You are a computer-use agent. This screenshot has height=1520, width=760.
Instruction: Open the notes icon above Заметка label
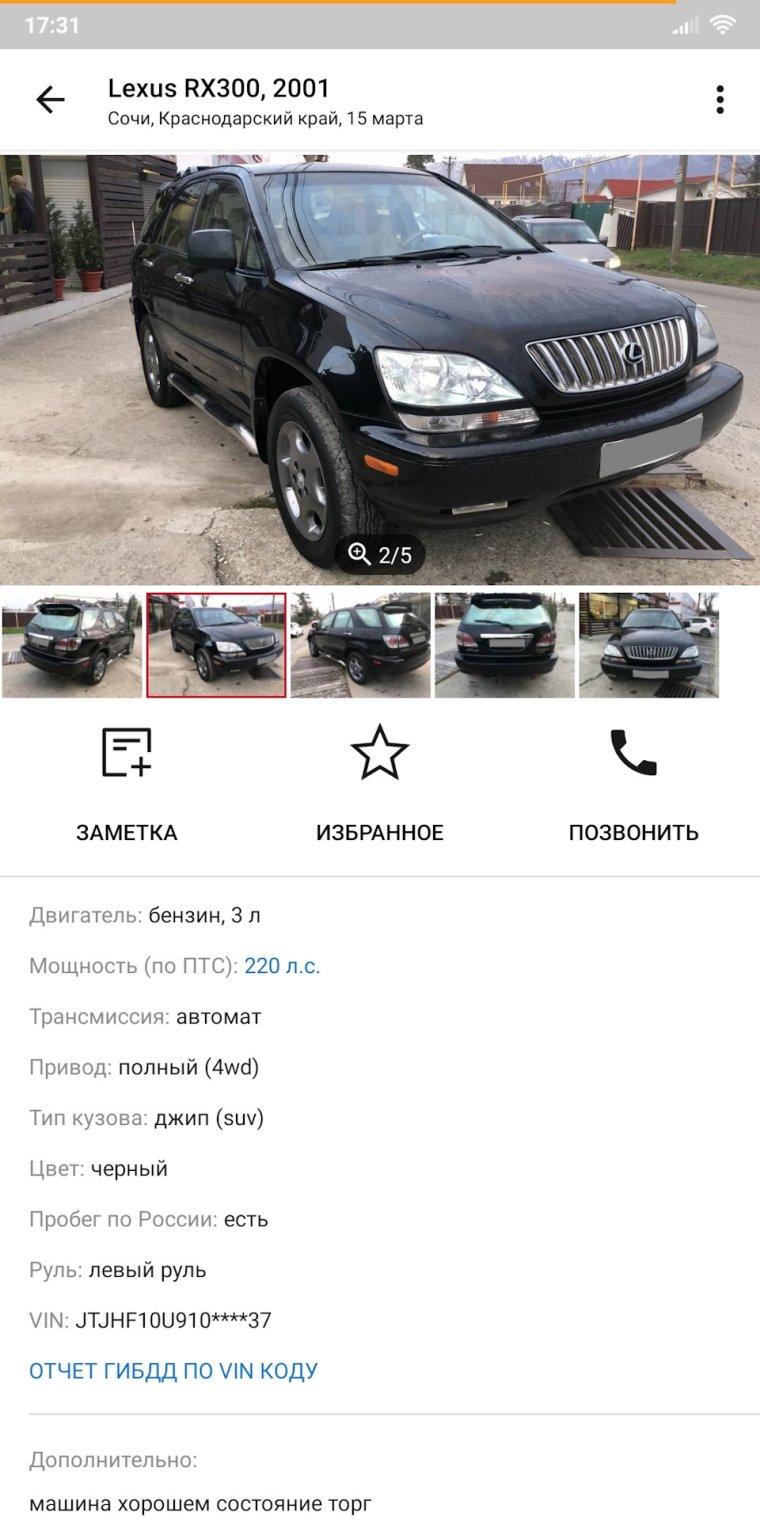coord(126,757)
